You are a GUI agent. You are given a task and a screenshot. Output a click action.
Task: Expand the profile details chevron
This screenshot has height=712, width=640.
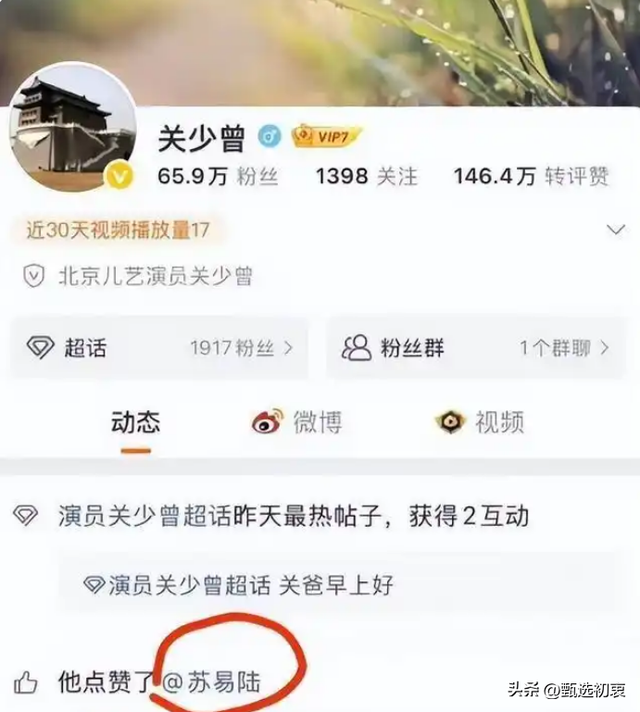click(616, 230)
